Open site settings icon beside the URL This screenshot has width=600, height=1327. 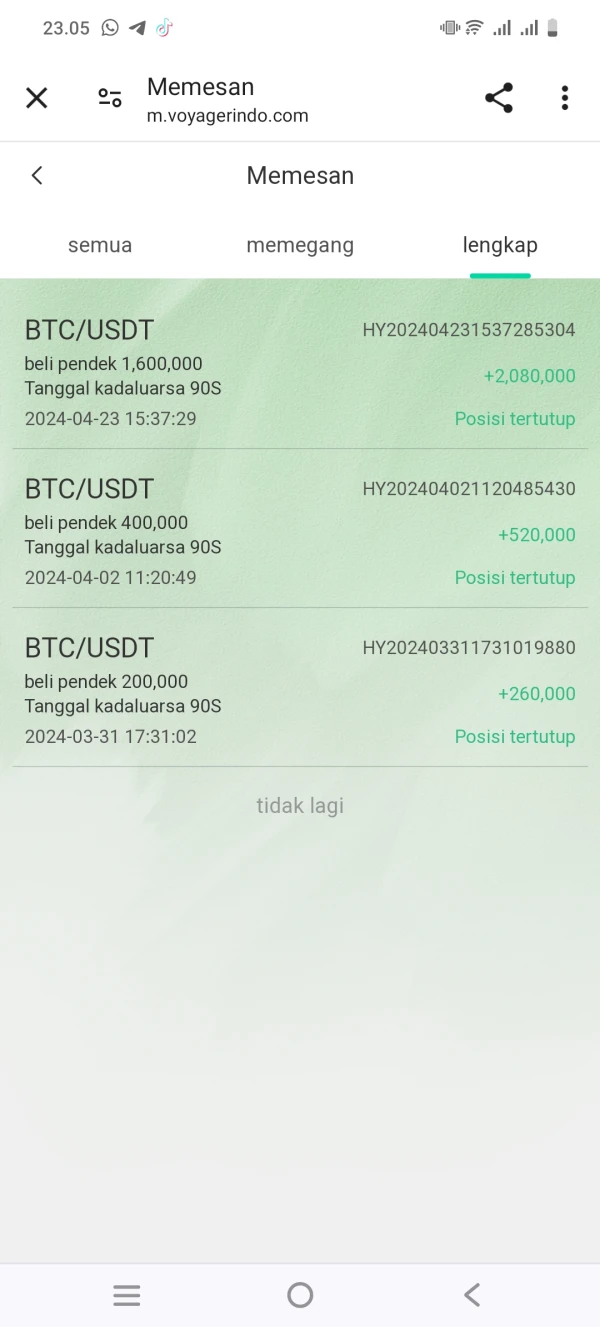(x=110, y=98)
